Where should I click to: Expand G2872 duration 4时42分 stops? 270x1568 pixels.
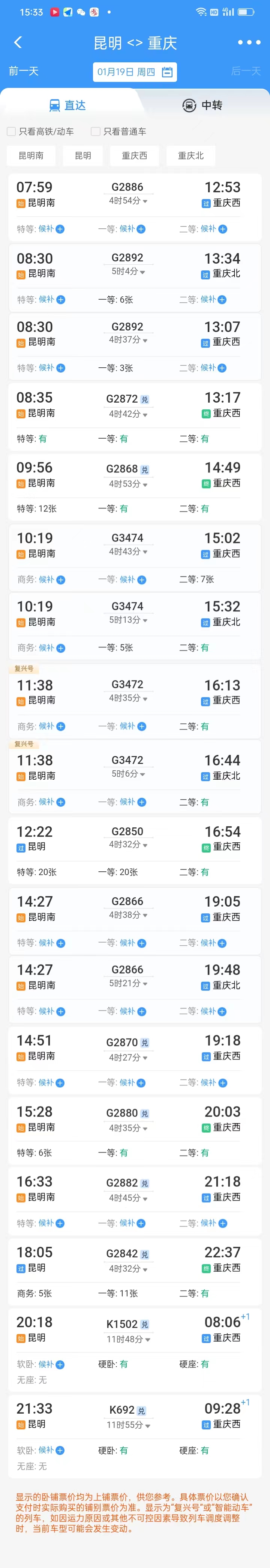click(x=128, y=414)
